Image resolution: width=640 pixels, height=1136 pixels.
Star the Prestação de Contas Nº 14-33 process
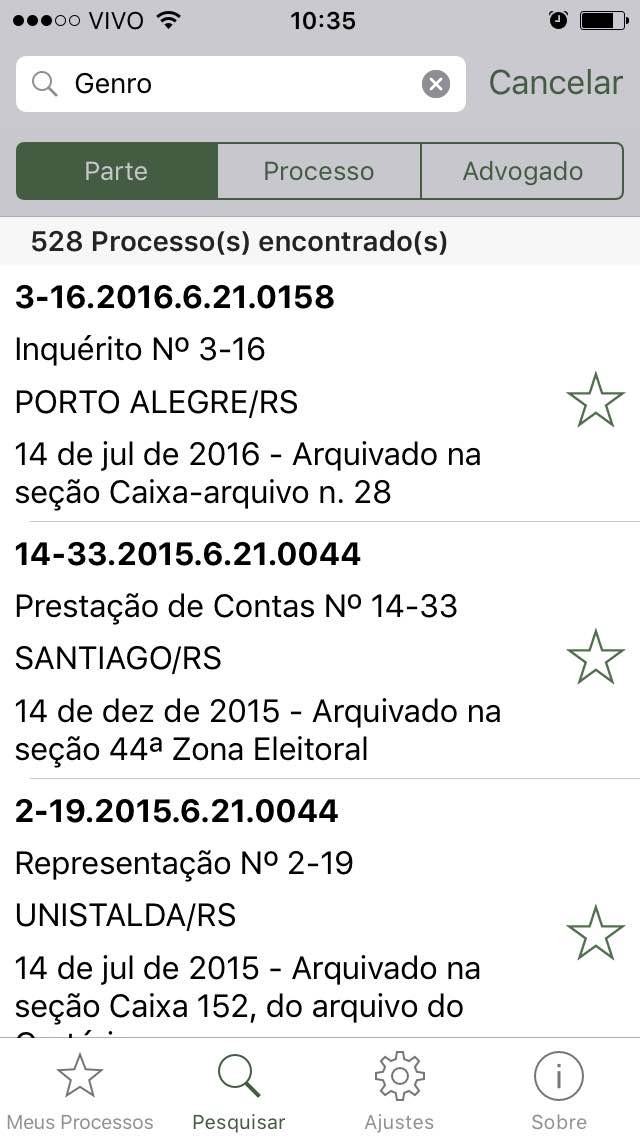click(595, 657)
